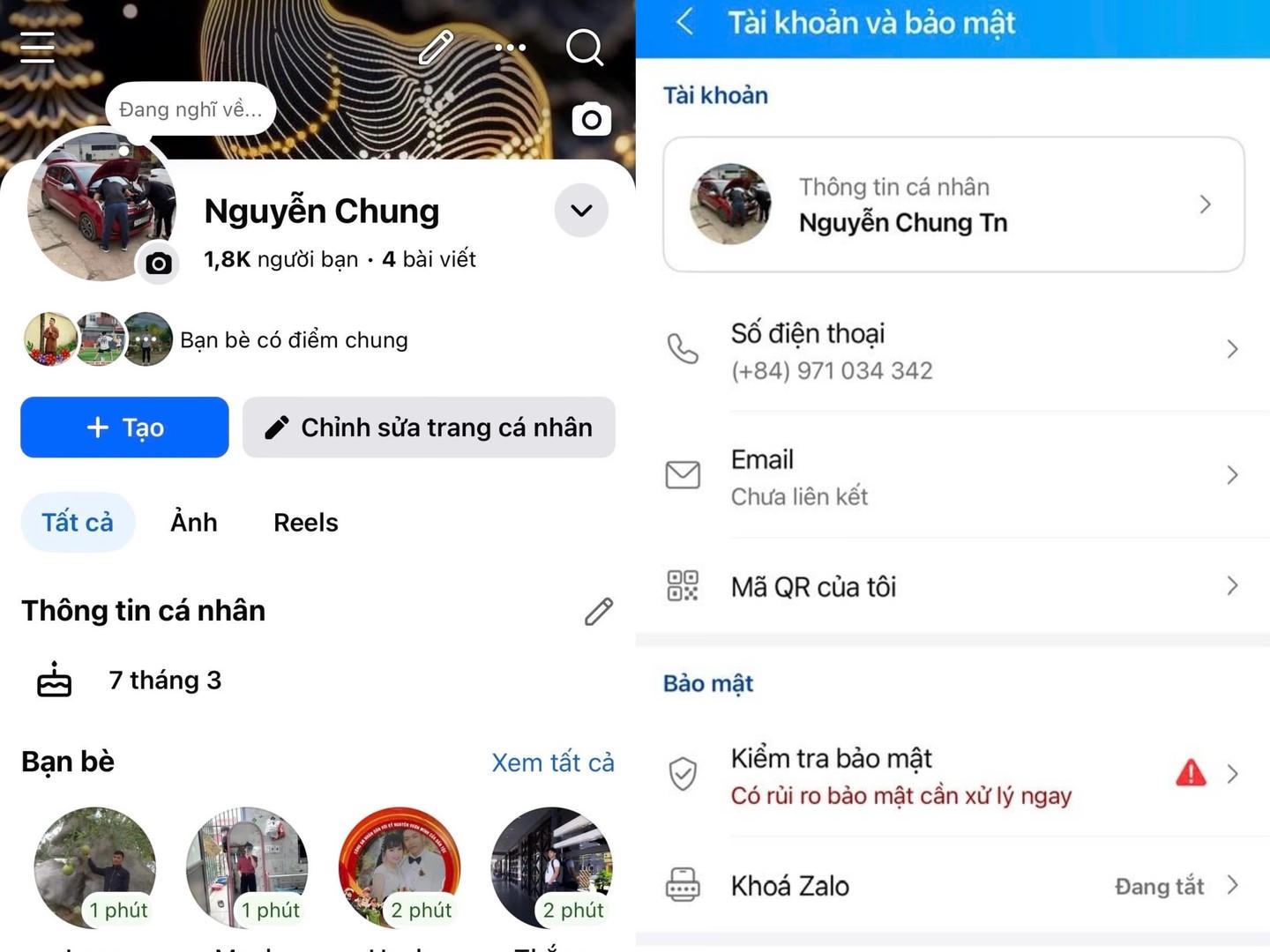Open the Email settings row
The width and height of the screenshot is (1270, 952).
(x=953, y=476)
